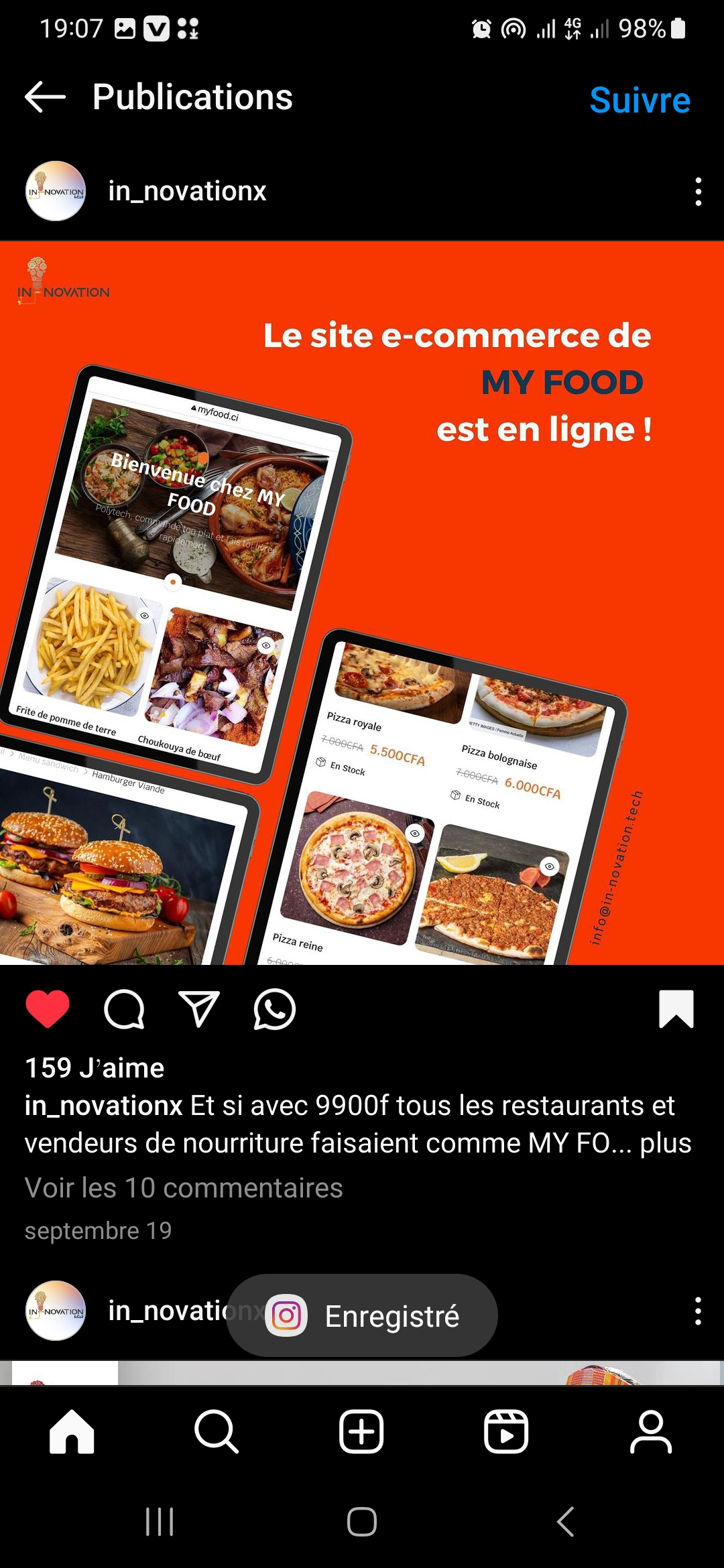724x1568 pixels.
Task: Go back from Publications
Action: [x=45, y=97]
